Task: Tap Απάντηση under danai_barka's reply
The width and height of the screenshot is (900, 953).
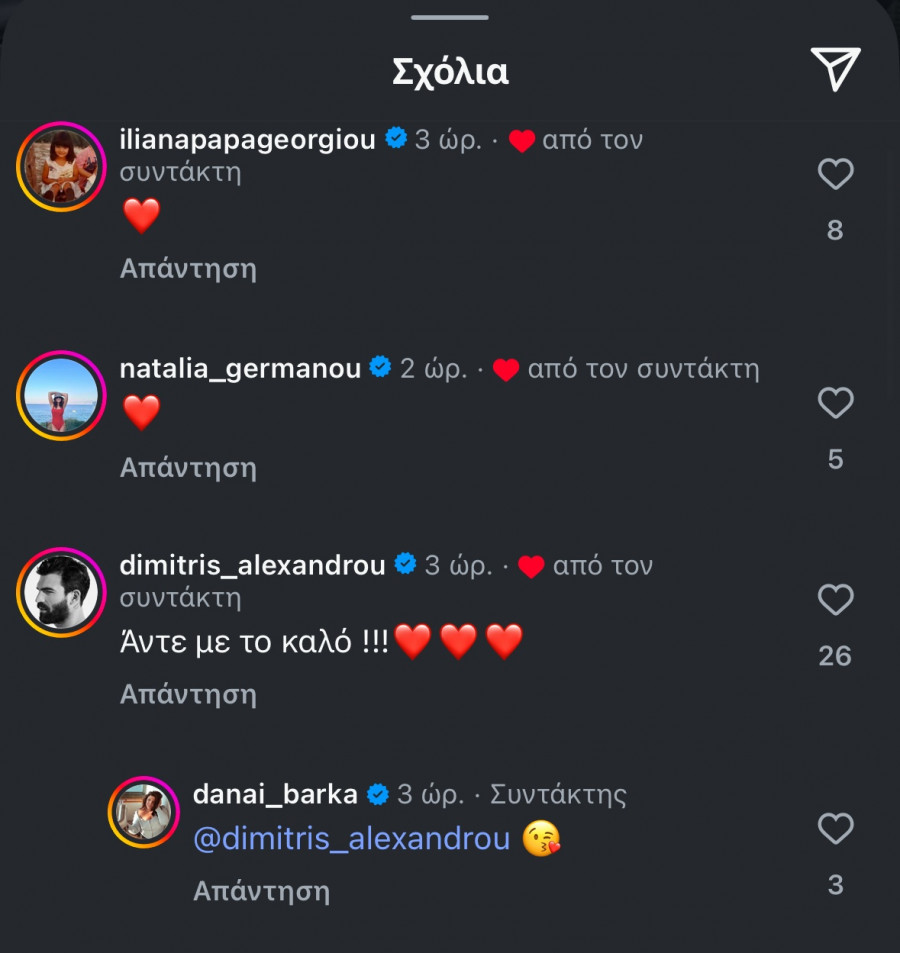Action: pos(261,891)
